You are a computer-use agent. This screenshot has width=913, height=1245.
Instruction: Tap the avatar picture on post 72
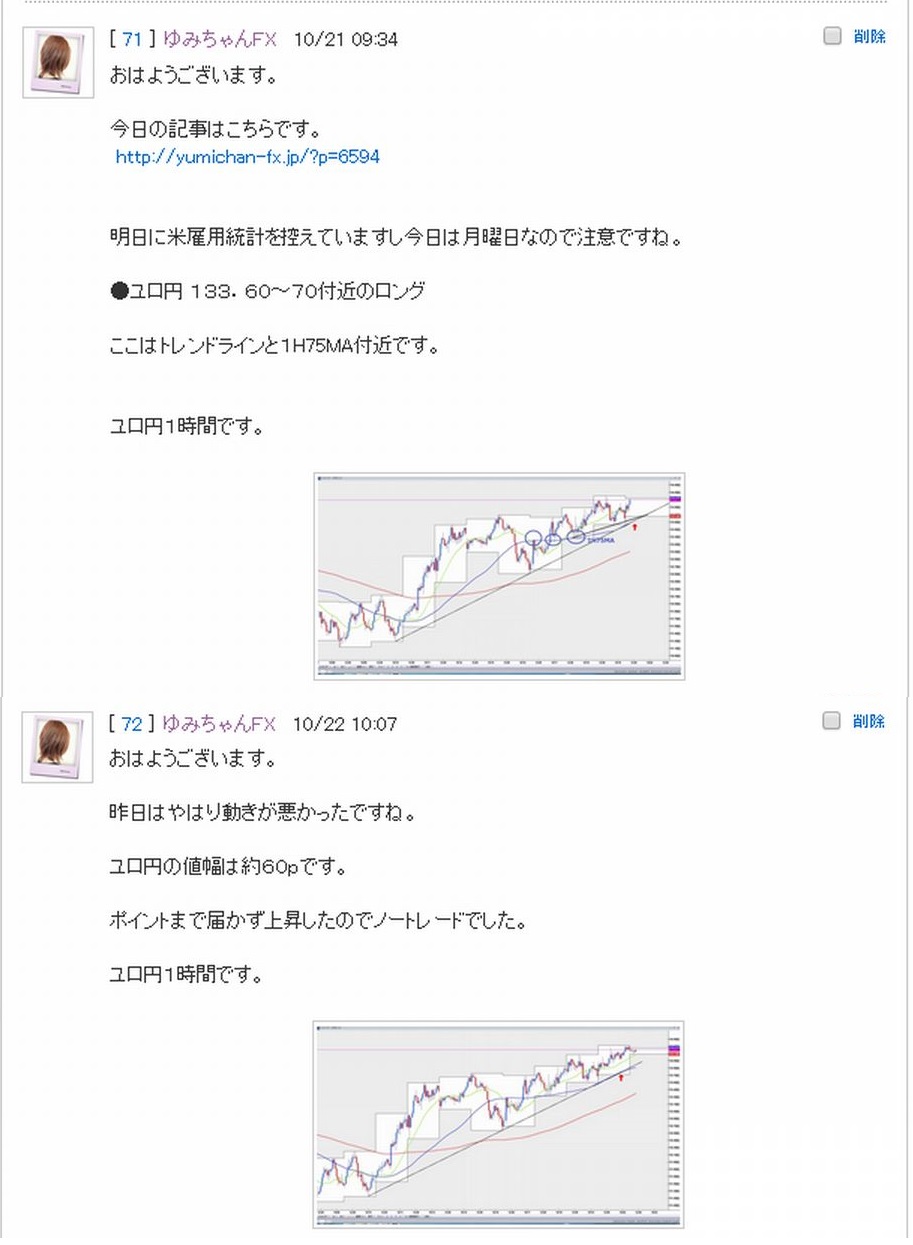[58, 747]
